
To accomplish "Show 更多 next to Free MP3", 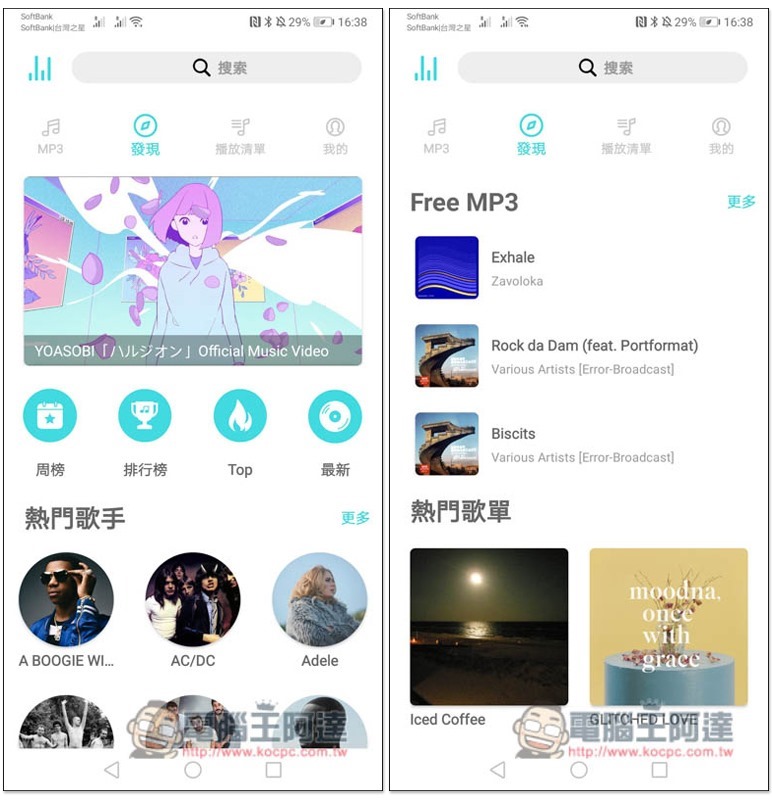I will (741, 202).
